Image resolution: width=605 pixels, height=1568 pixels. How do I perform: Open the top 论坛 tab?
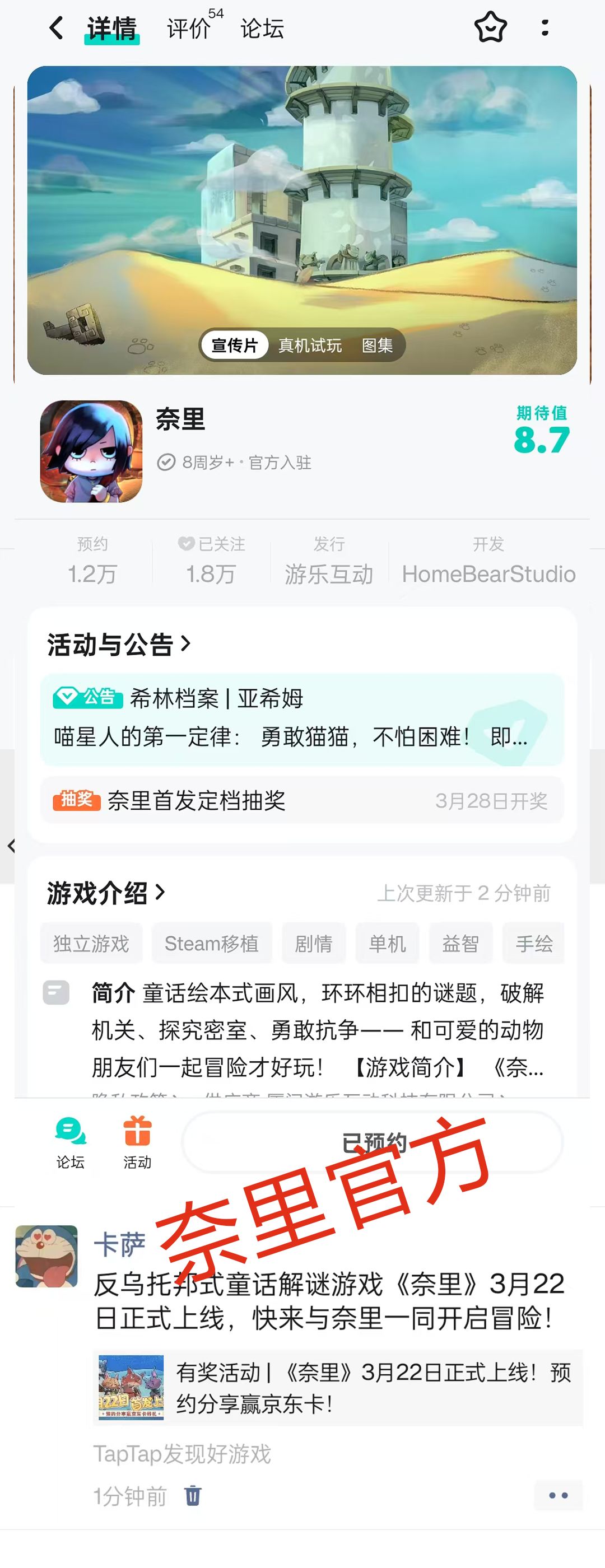[x=262, y=28]
